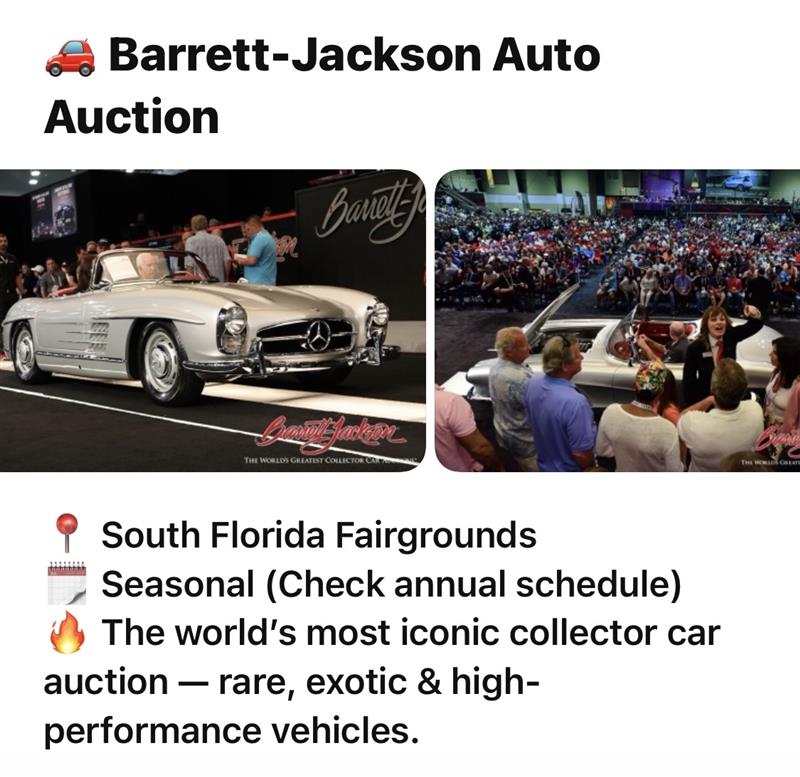The height and width of the screenshot is (777, 800).
Task: View the auction crowd photo
Action: click(x=617, y=320)
